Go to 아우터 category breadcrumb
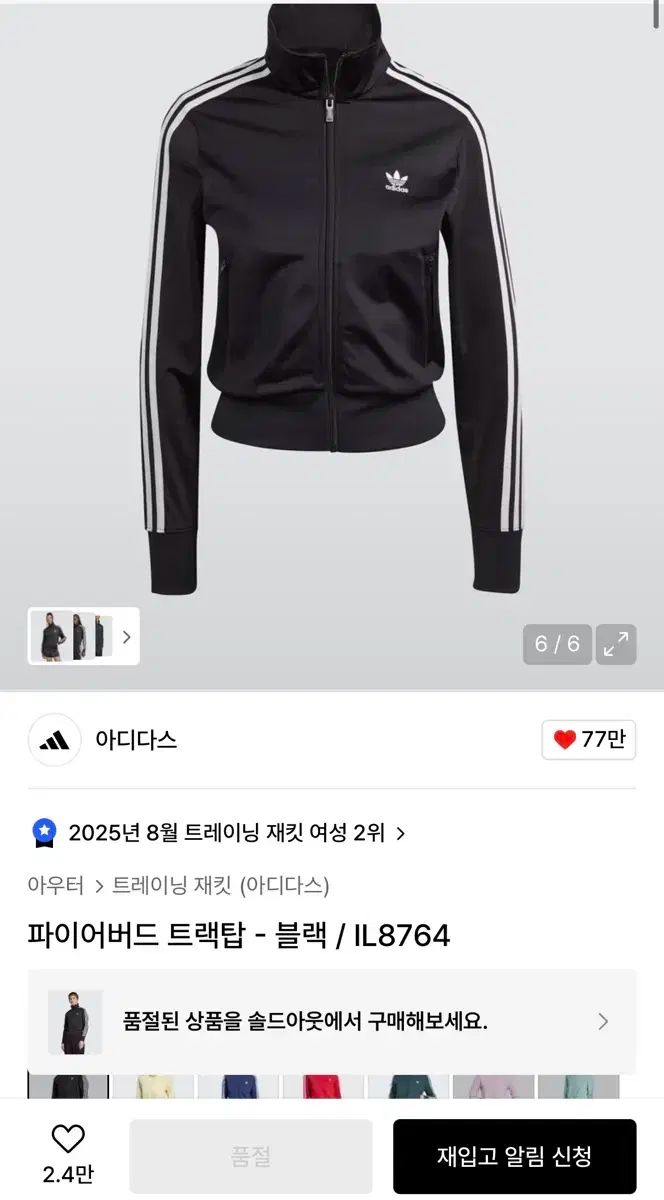This screenshot has width=664, height=1200. tap(56, 885)
